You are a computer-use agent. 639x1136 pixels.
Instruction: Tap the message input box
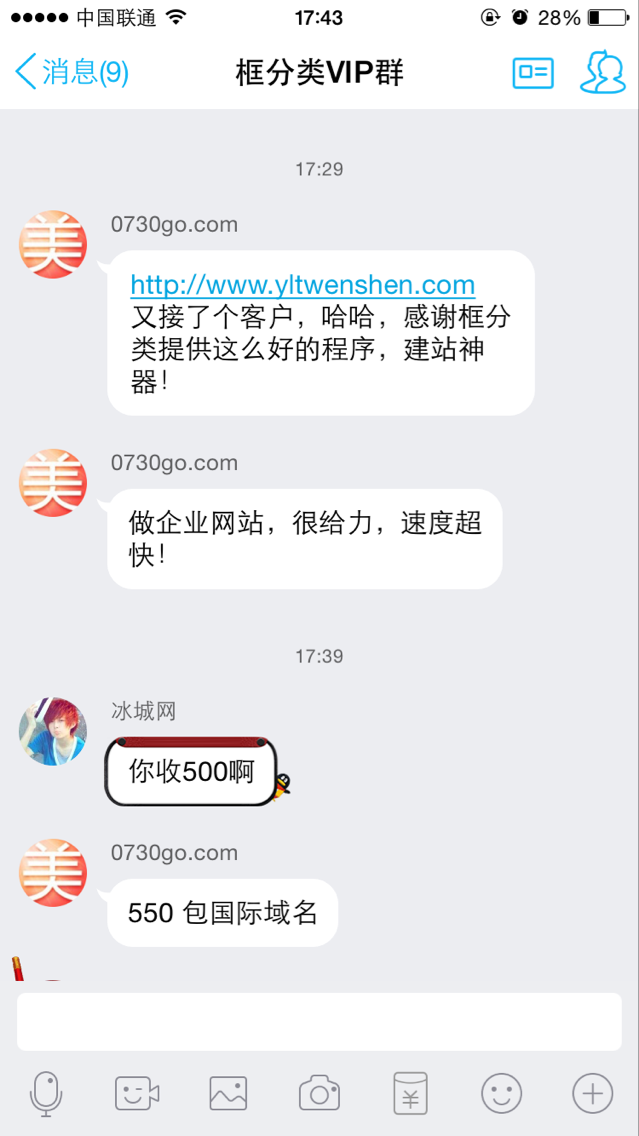pos(319,1021)
